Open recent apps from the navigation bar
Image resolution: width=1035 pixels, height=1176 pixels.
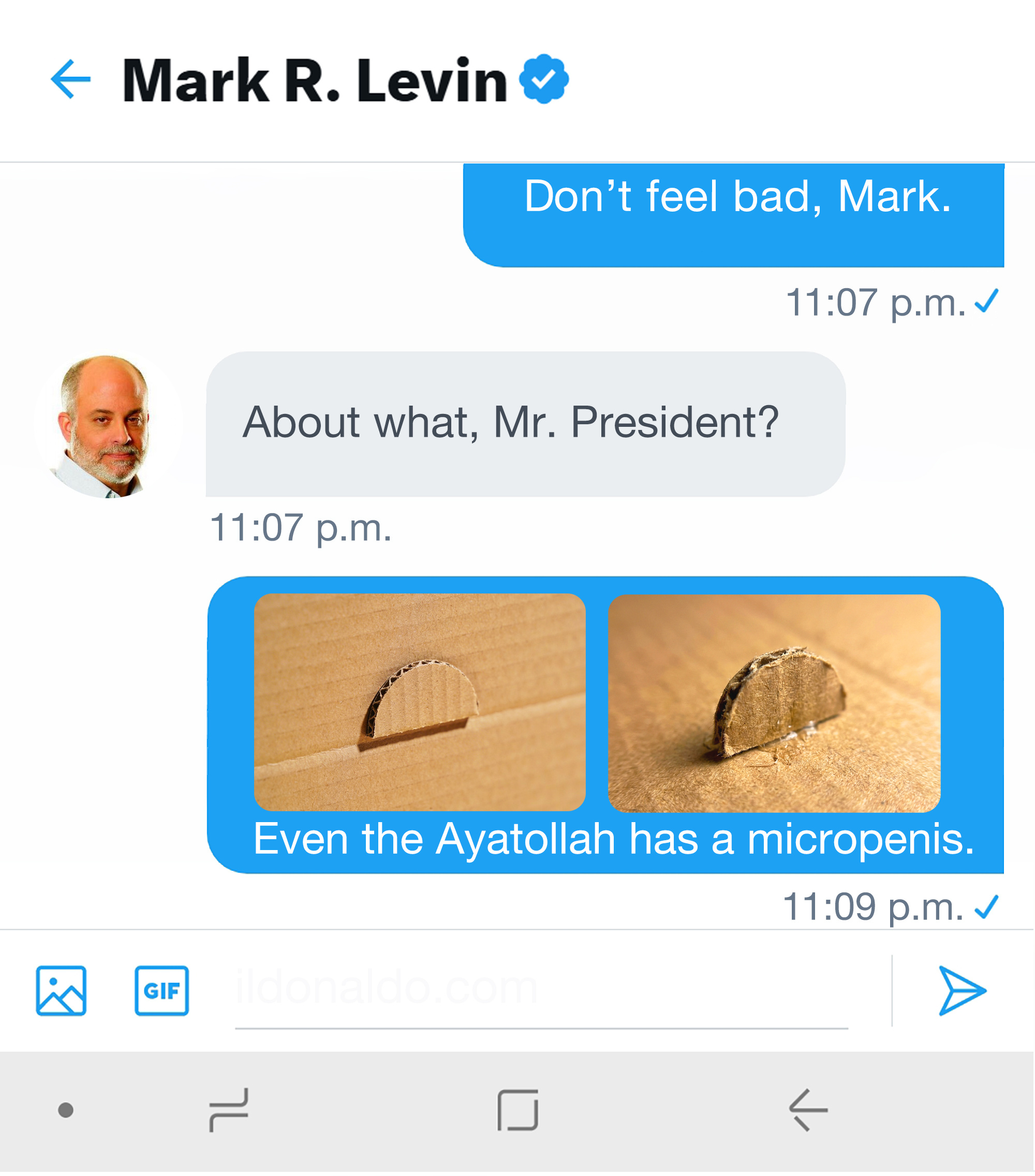coord(229,1110)
